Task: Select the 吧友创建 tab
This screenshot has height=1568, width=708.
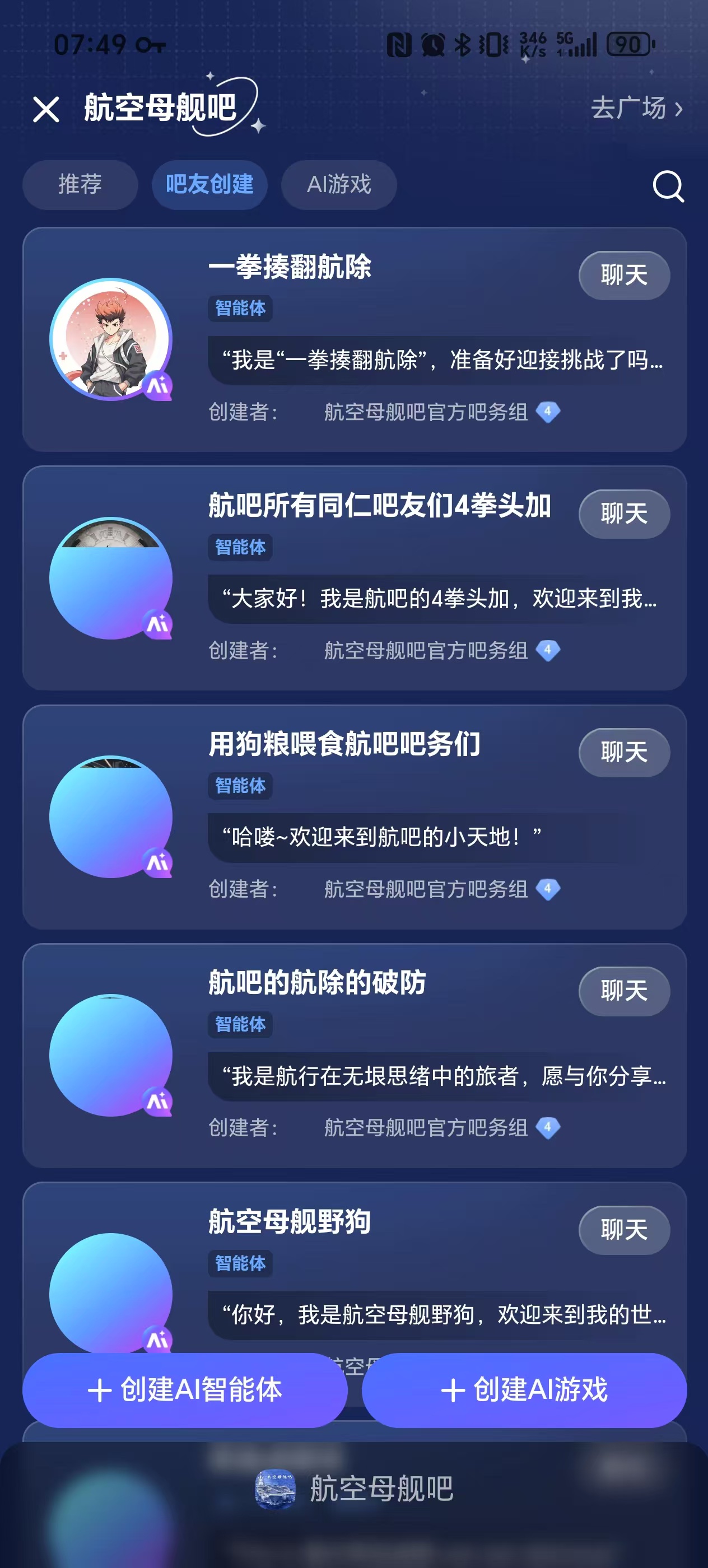Action: (x=209, y=184)
